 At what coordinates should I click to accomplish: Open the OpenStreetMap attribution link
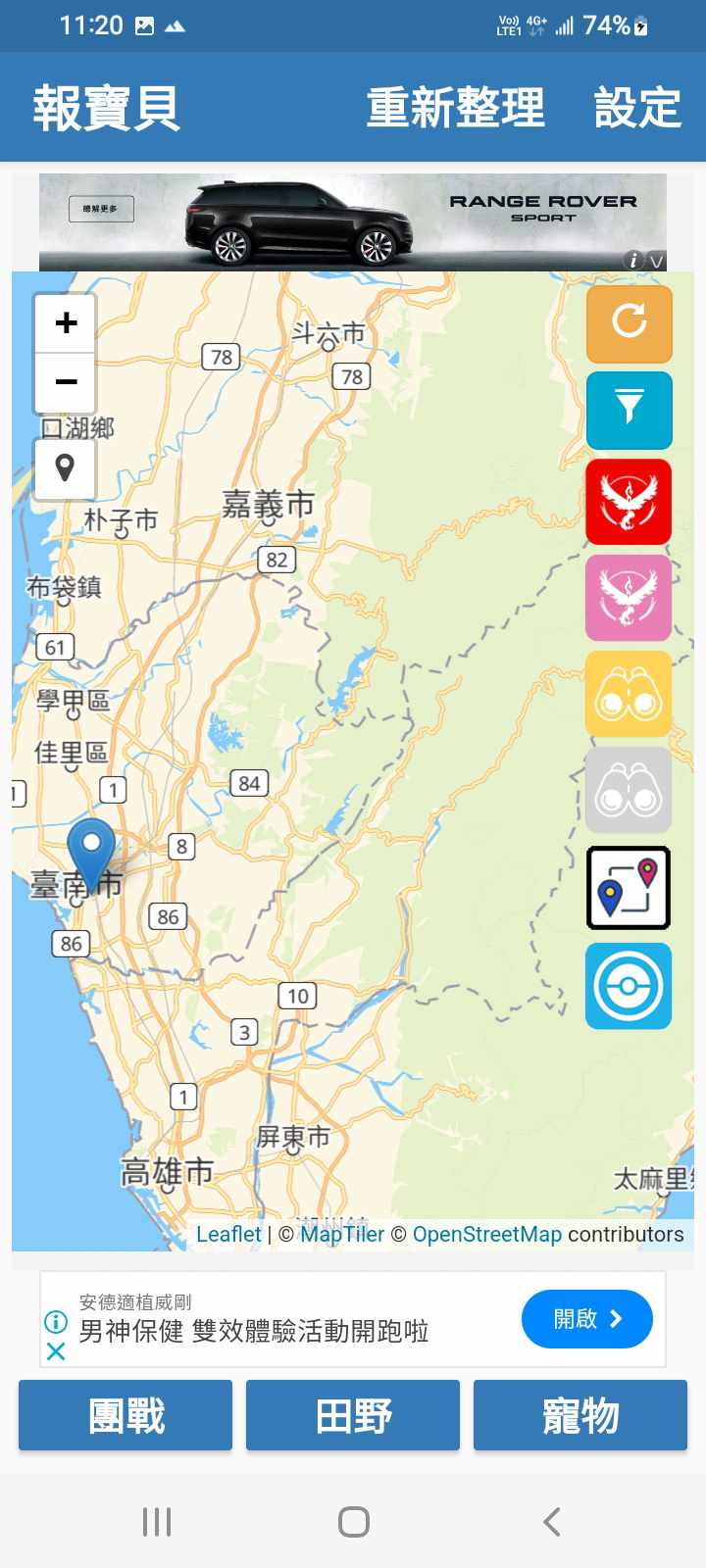pos(486,1235)
